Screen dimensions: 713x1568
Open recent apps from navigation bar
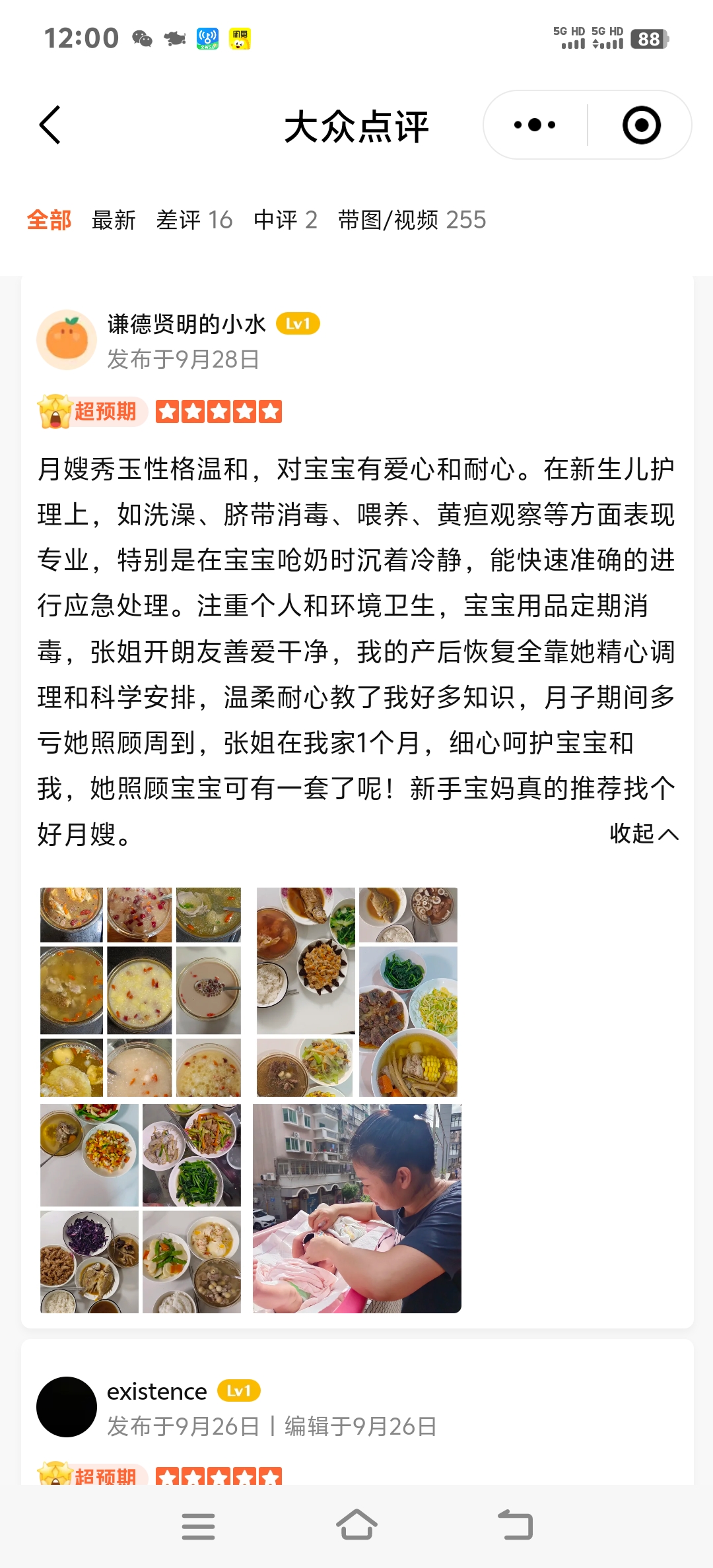click(x=198, y=1526)
